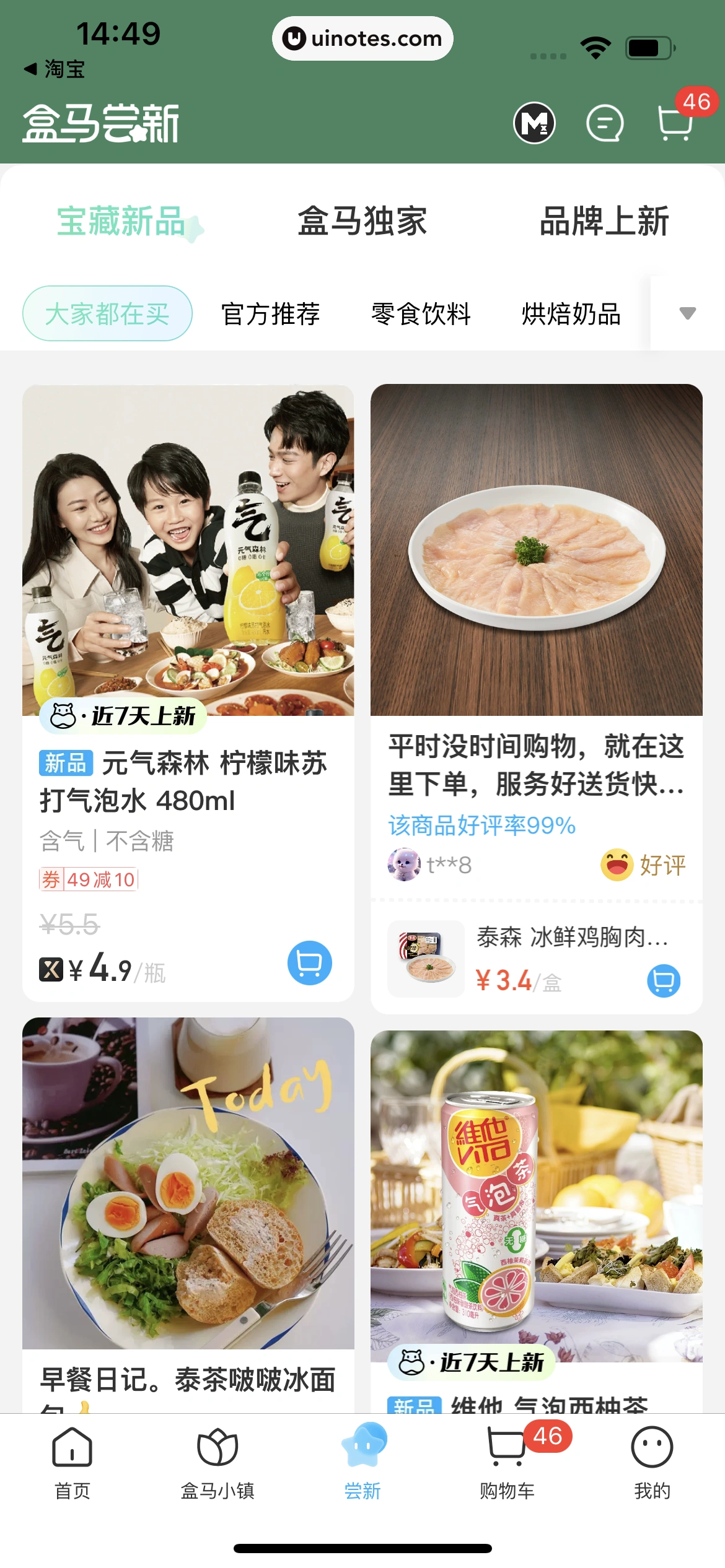This screenshot has height=1568, width=725.
Task: Go back to 淘宝 app
Action: point(55,69)
